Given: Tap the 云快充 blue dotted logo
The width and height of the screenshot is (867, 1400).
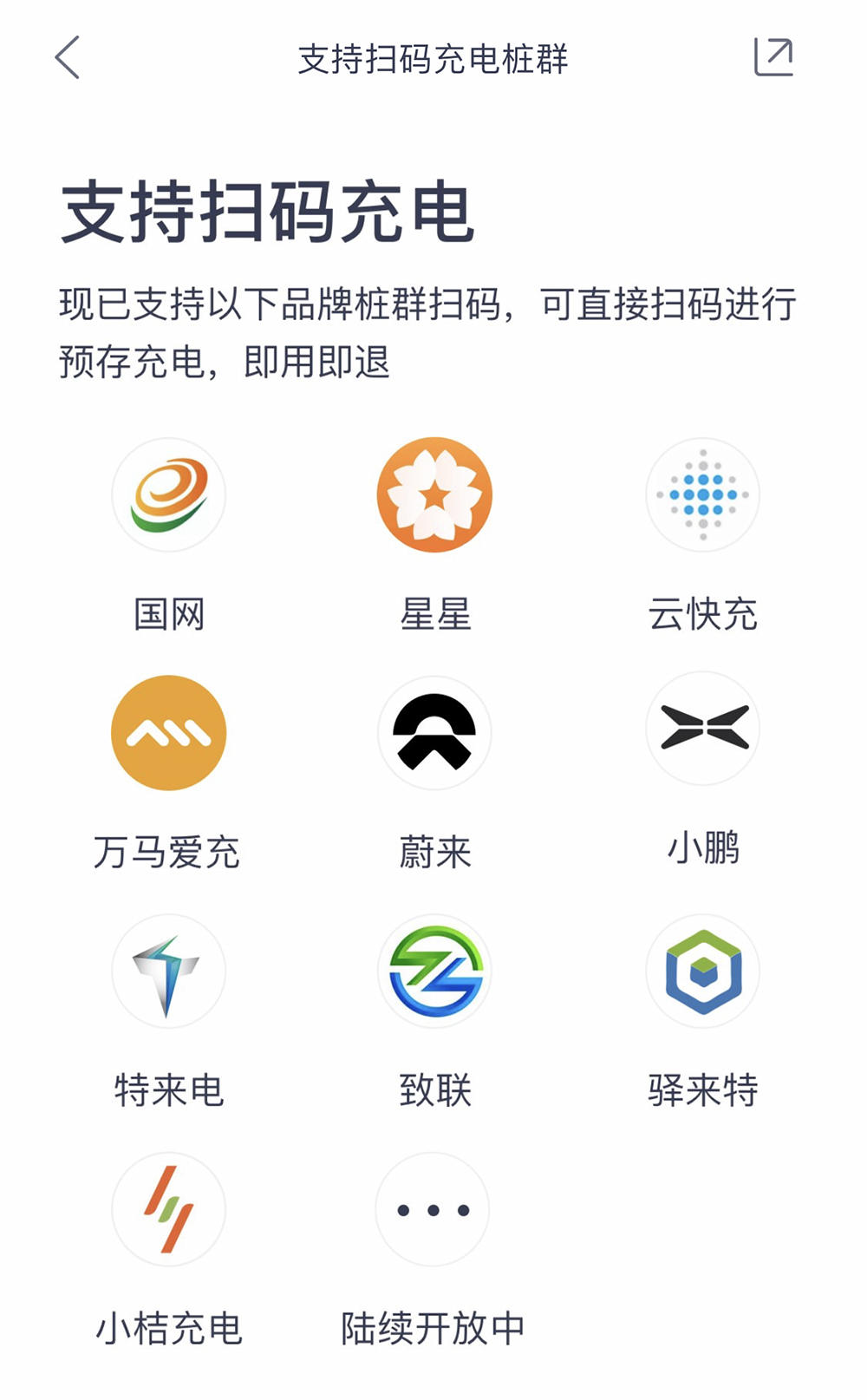Looking at the screenshot, I should (701, 493).
